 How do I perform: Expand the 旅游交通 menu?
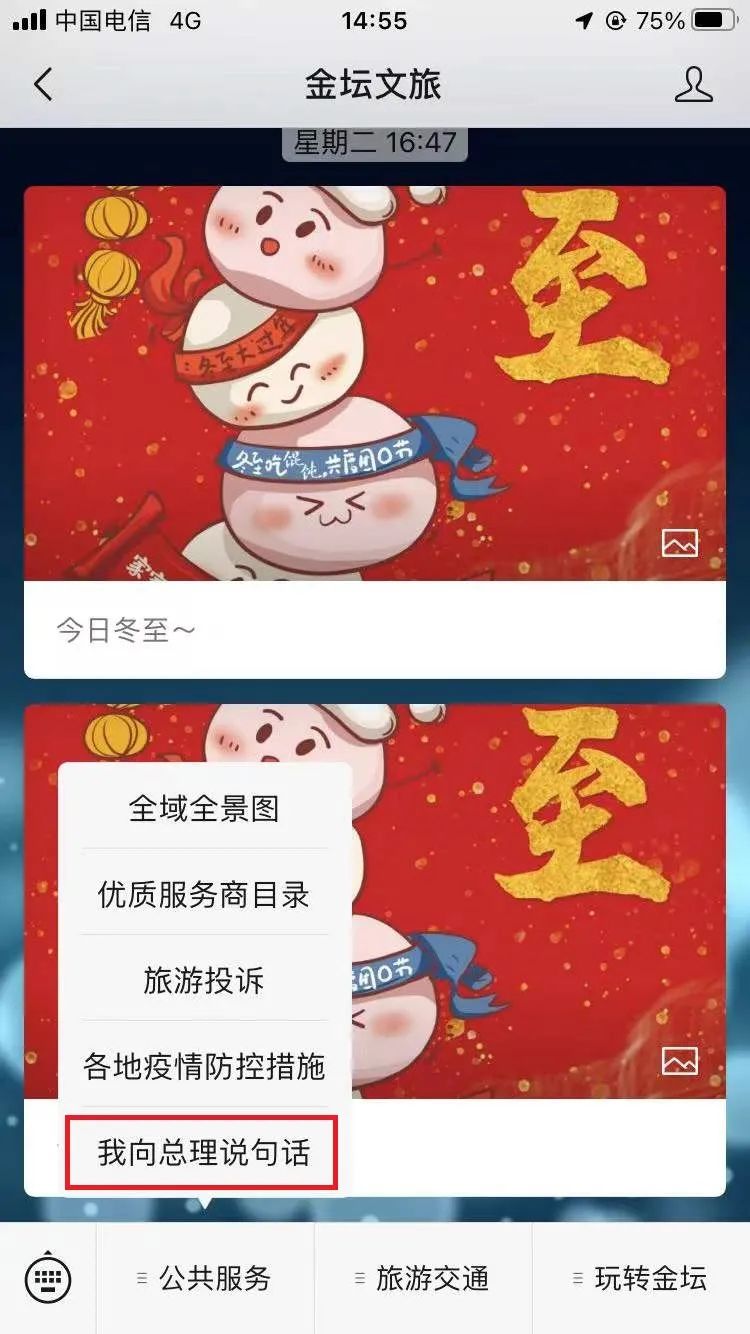(423, 1278)
